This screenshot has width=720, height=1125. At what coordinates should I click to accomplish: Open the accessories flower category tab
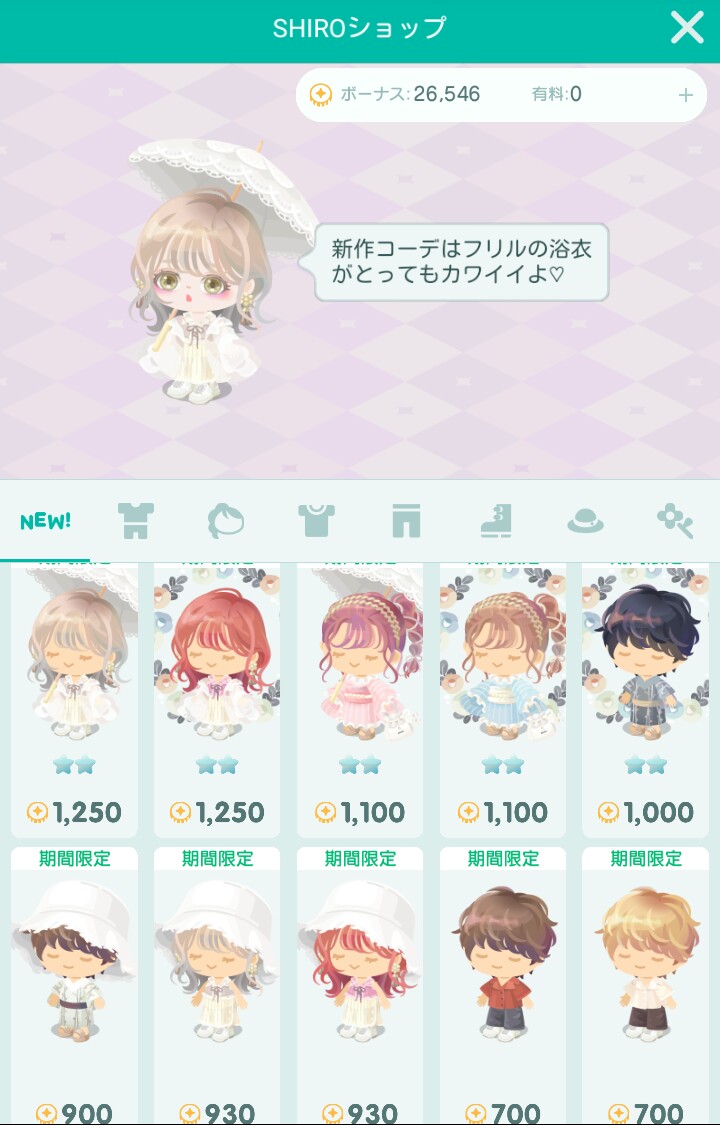pyautogui.click(x=675, y=521)
